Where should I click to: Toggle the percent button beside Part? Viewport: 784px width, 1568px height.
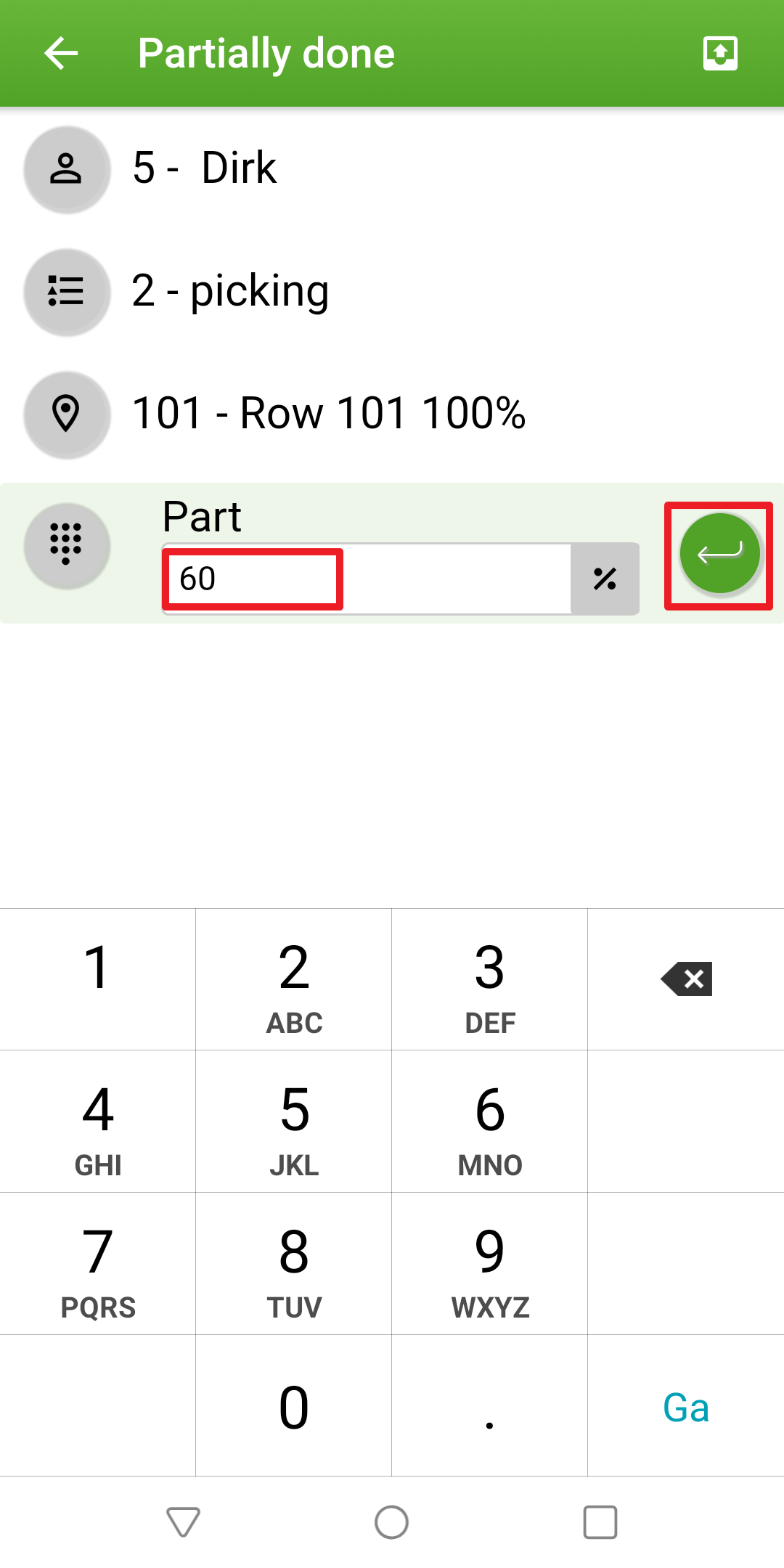605,579
